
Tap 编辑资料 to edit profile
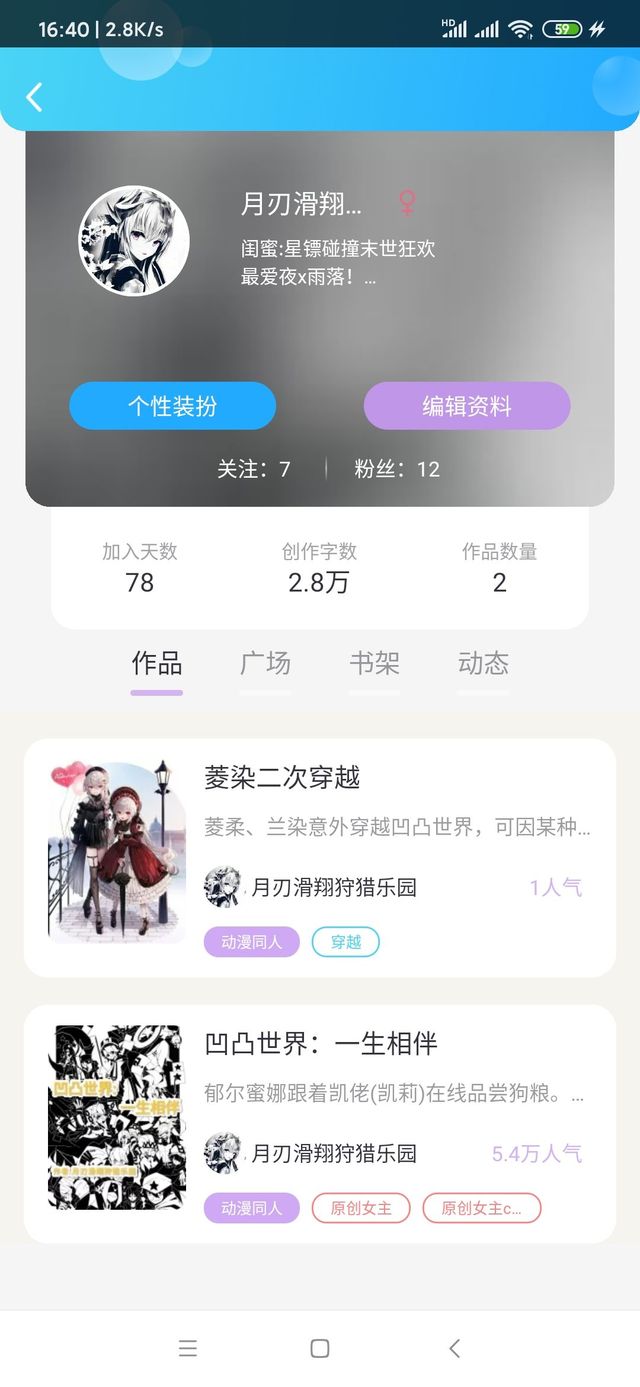(467, 406)
